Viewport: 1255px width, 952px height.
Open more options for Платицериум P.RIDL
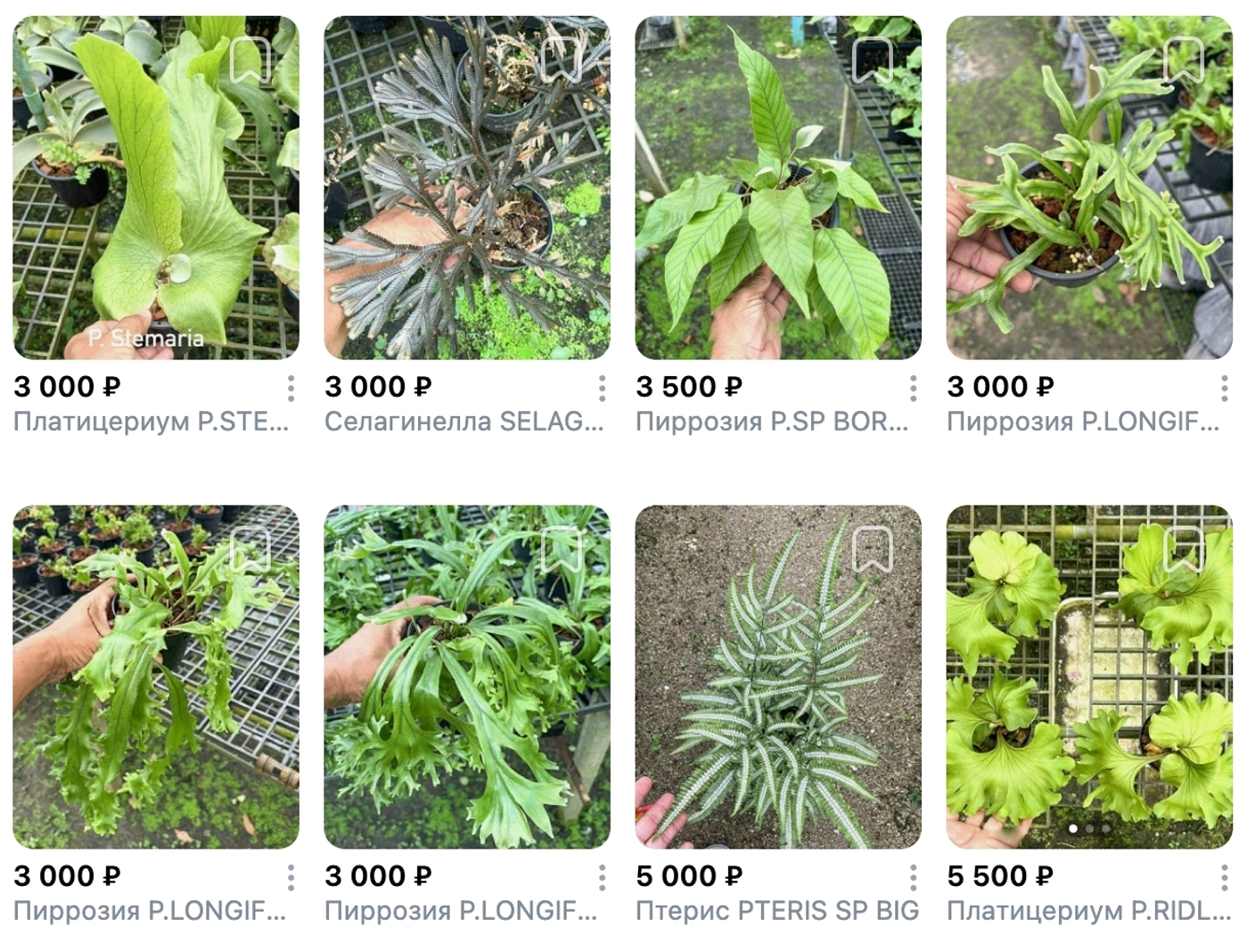pos(1224,877)
